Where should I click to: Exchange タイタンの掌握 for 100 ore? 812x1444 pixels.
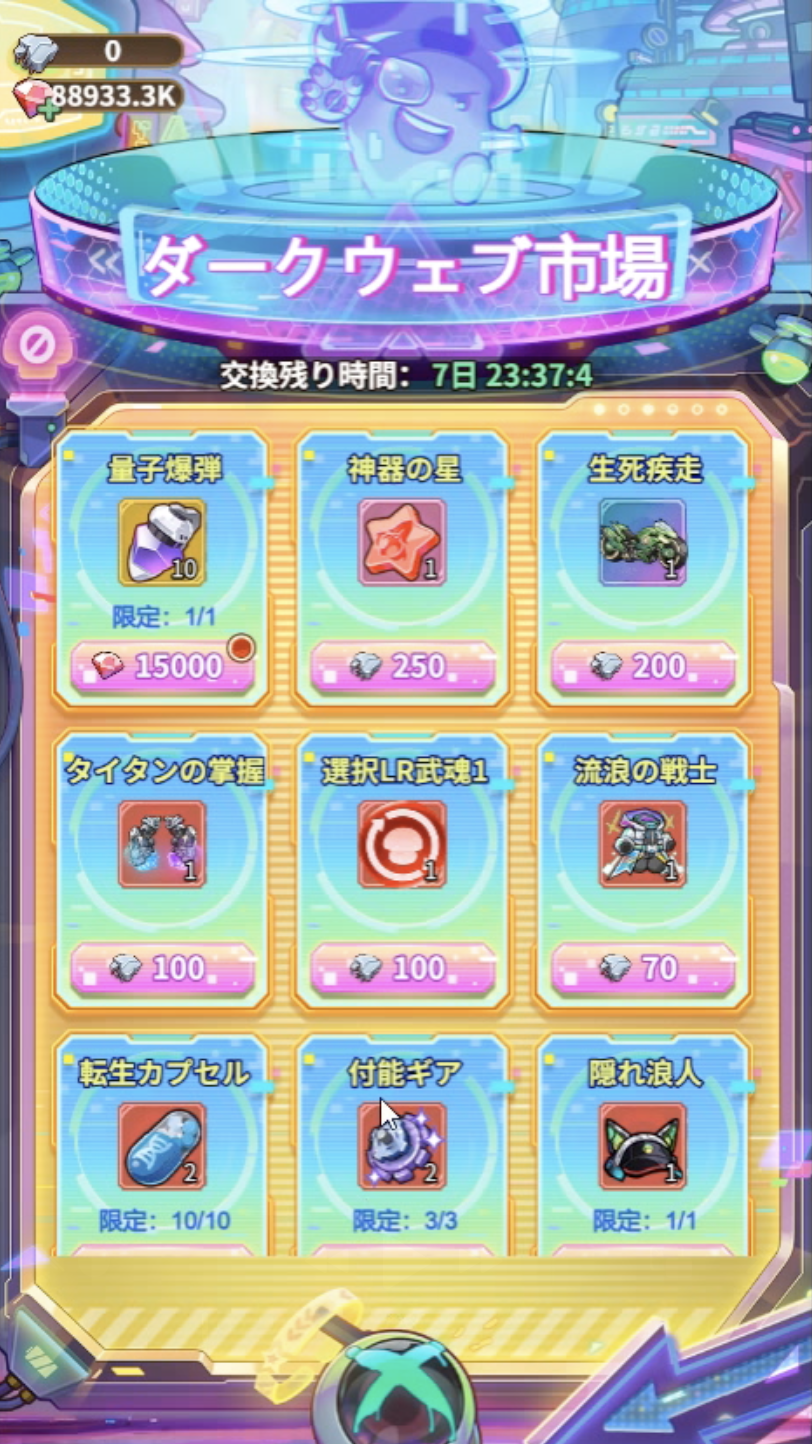click(x=162, y=968)
